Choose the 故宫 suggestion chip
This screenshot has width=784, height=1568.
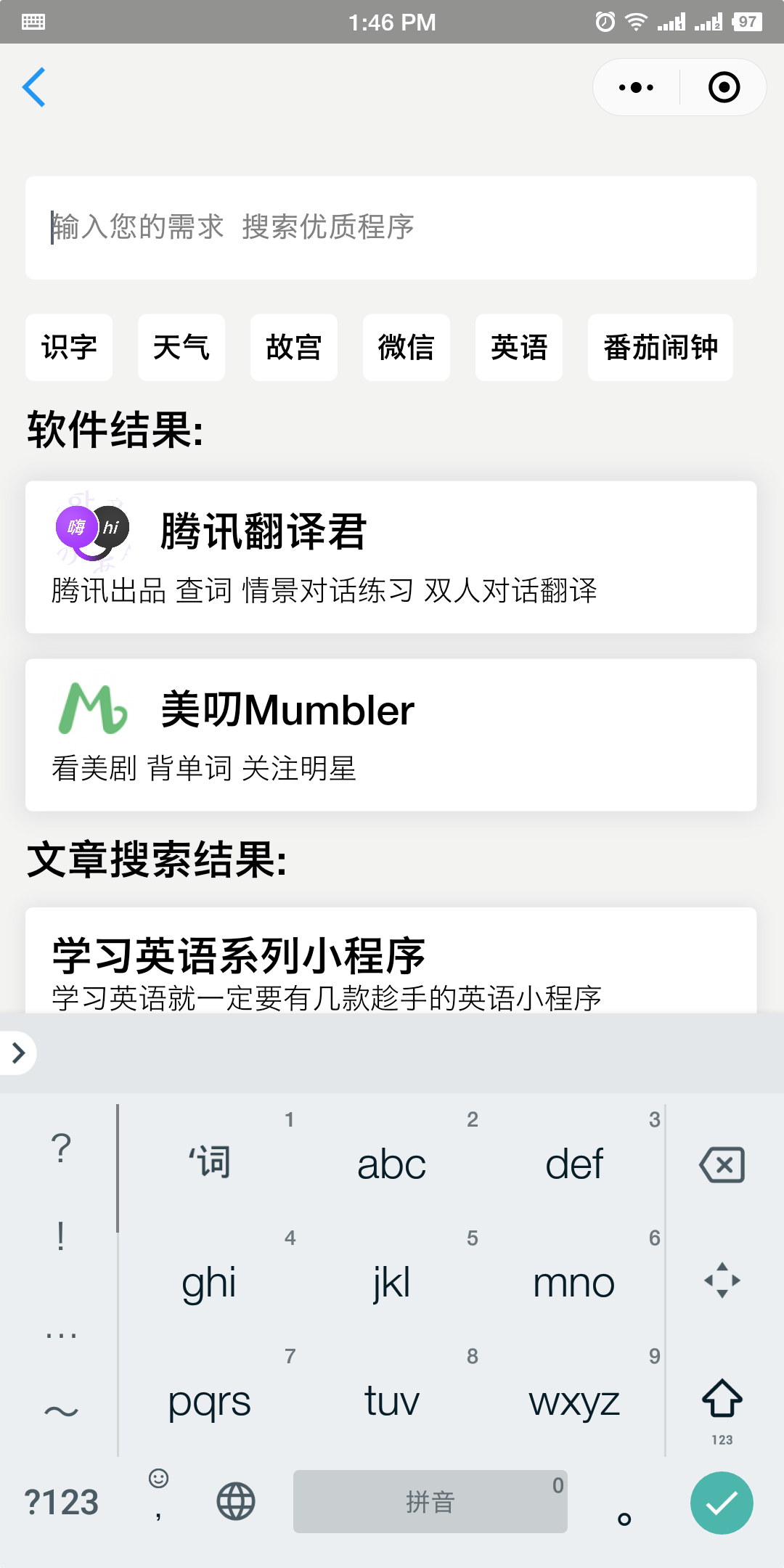point(294,347)
